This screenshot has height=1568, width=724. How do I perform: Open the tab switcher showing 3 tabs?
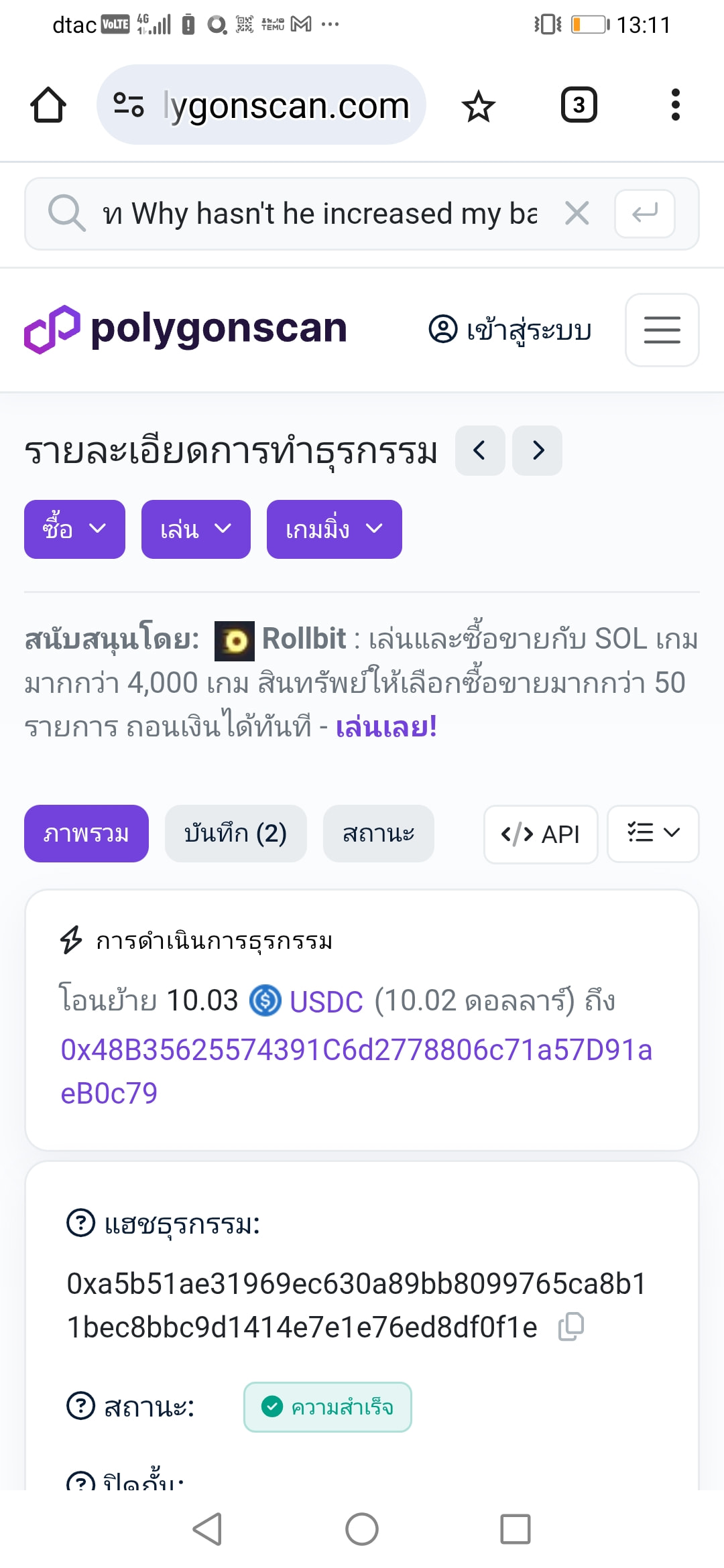[579, 105]
